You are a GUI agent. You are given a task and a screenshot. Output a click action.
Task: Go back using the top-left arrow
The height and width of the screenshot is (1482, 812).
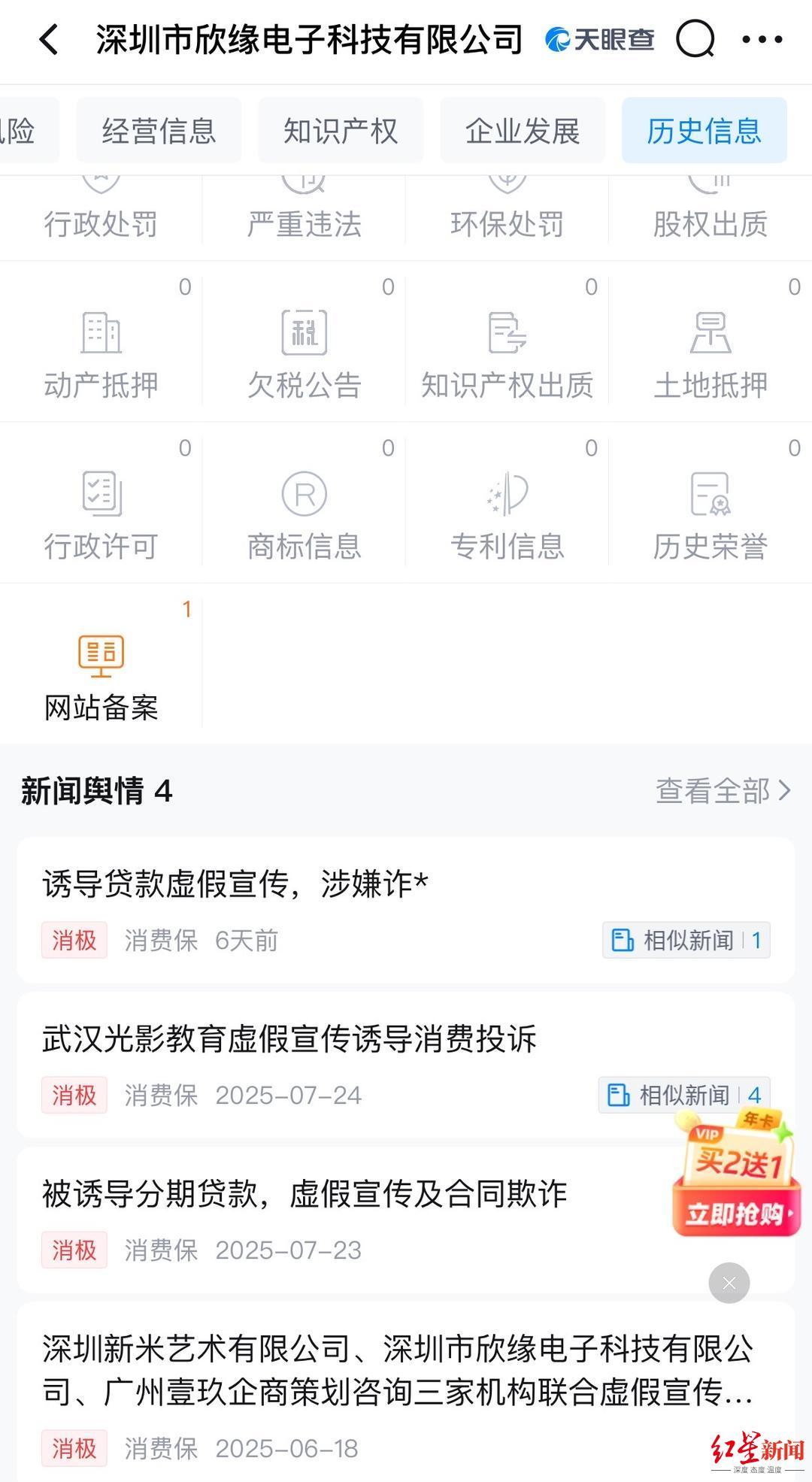(x=49, y=40)
